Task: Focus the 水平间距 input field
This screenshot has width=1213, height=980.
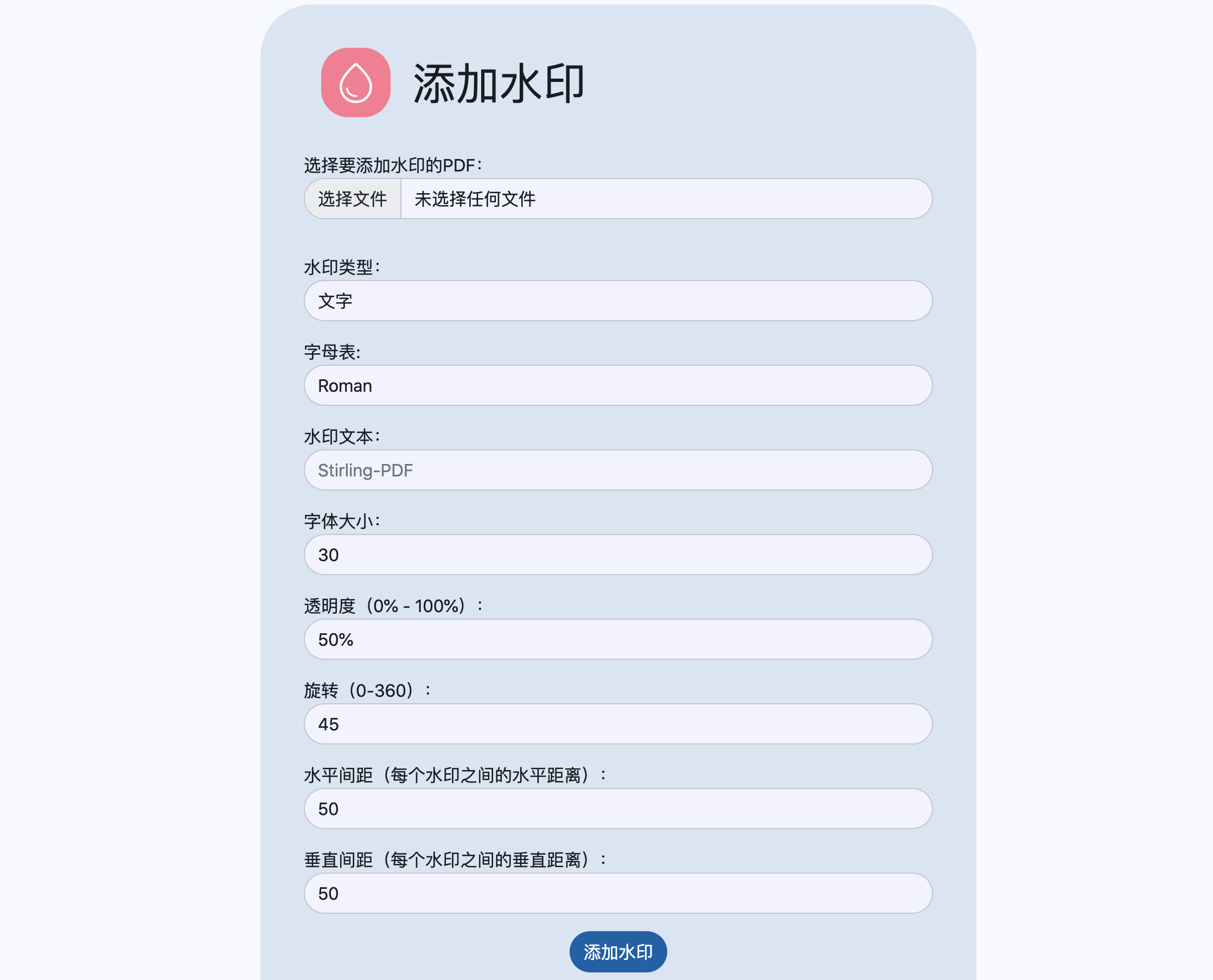Action: click(x=617, y=809)
